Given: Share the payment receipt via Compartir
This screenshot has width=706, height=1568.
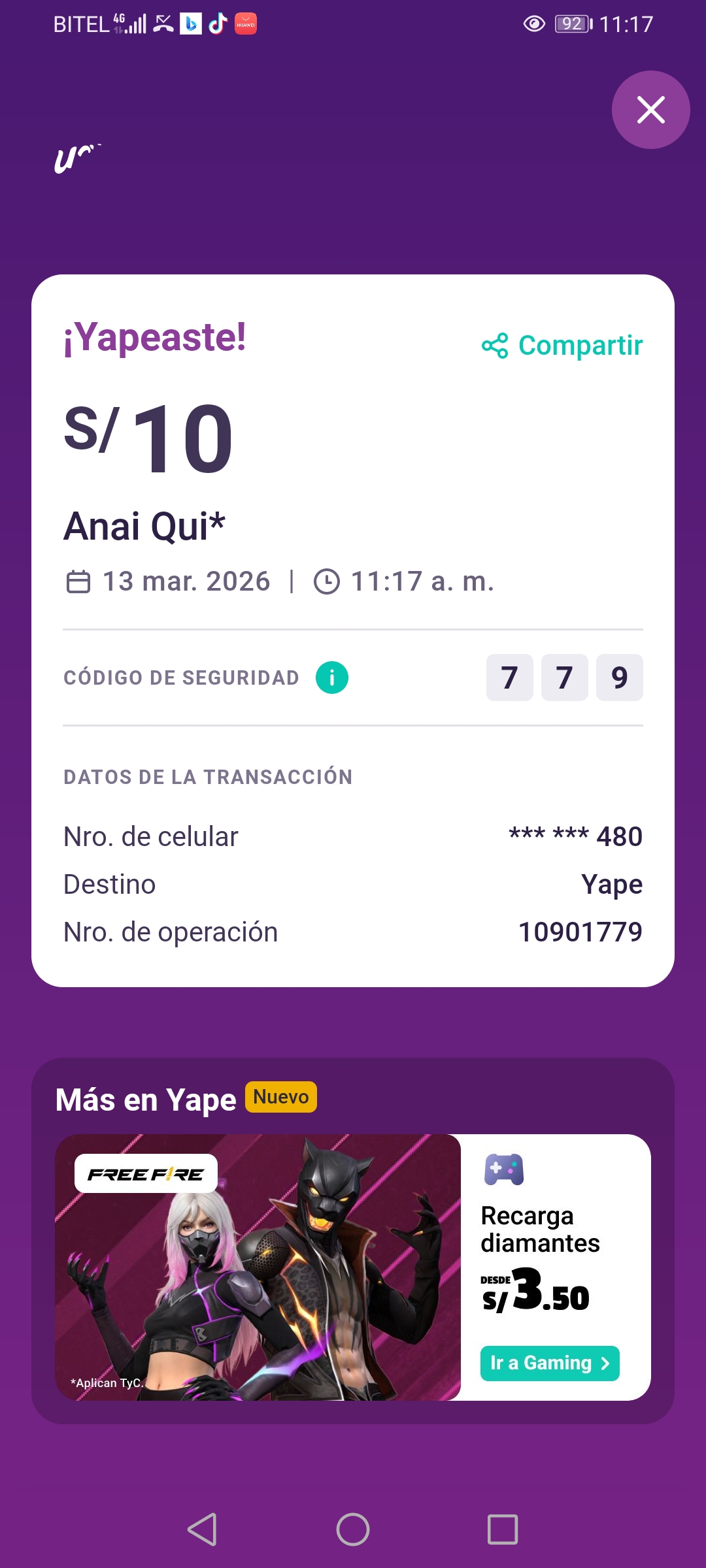Looking at the screenshot, I should [563, 346].
